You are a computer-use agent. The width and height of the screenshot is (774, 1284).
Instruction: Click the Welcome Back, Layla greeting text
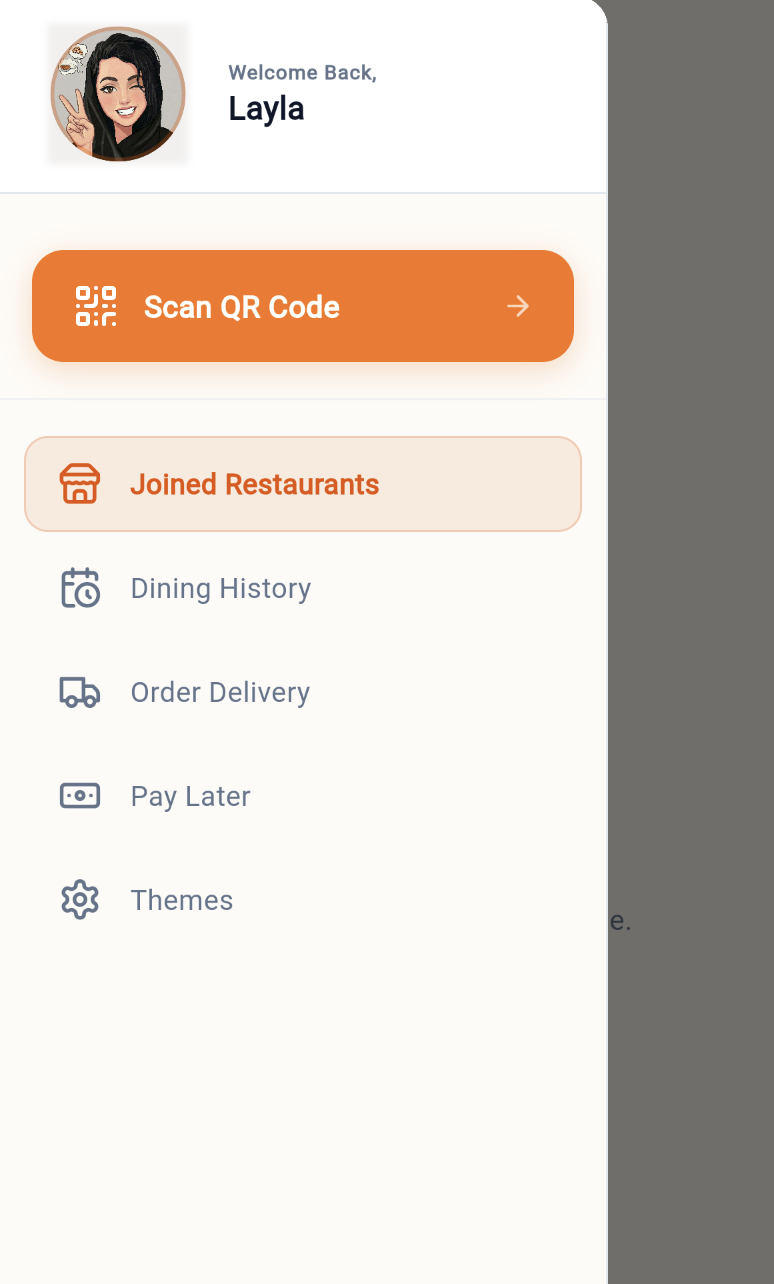point(303,73)
